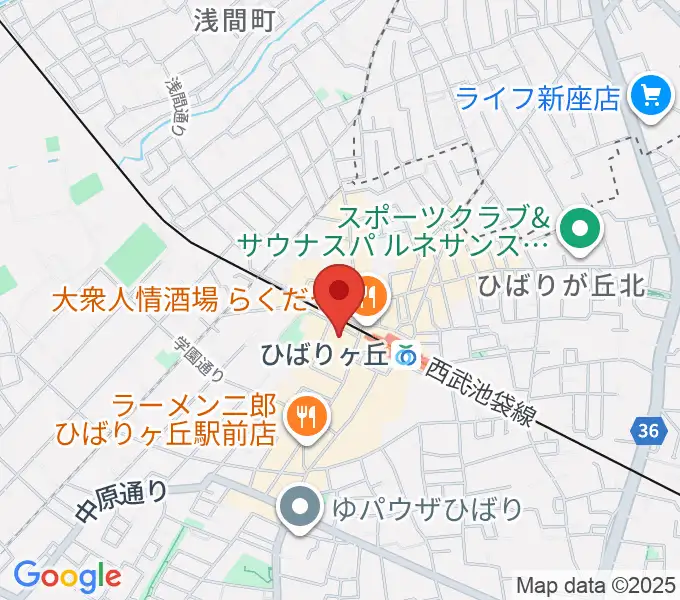Viewport: 680px width, 600px height.
Task: Select ひばりヶ丘 station icon
Action: coord(405,354)
